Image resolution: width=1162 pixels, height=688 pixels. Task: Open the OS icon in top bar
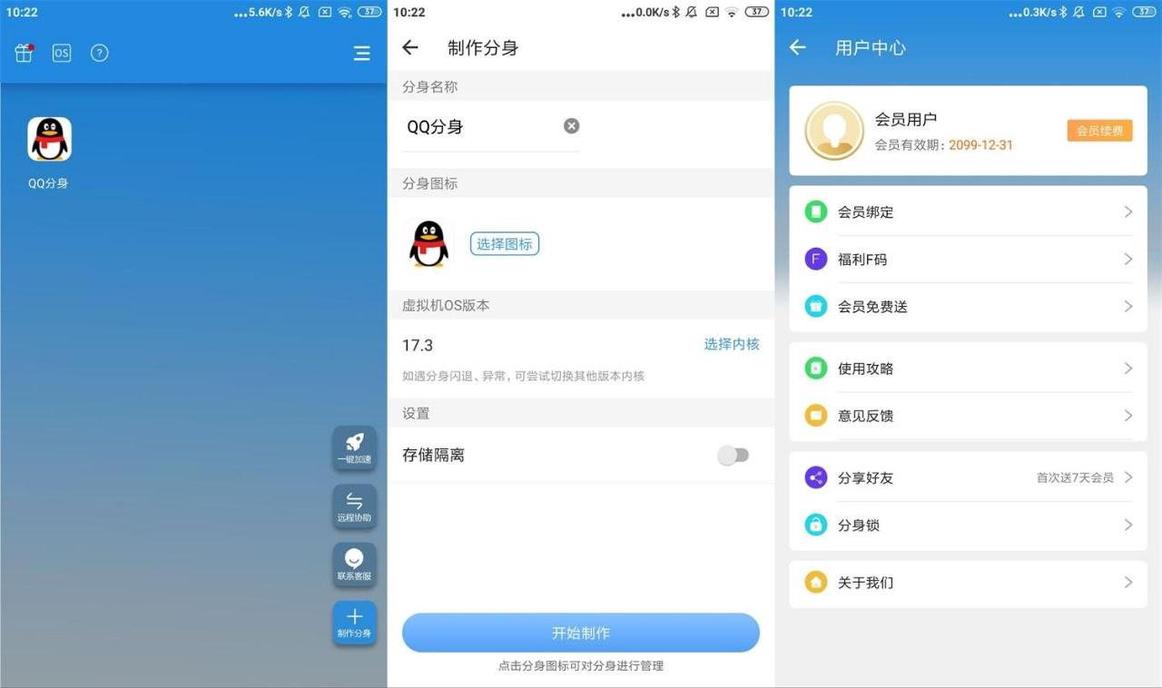click(62, 53)
